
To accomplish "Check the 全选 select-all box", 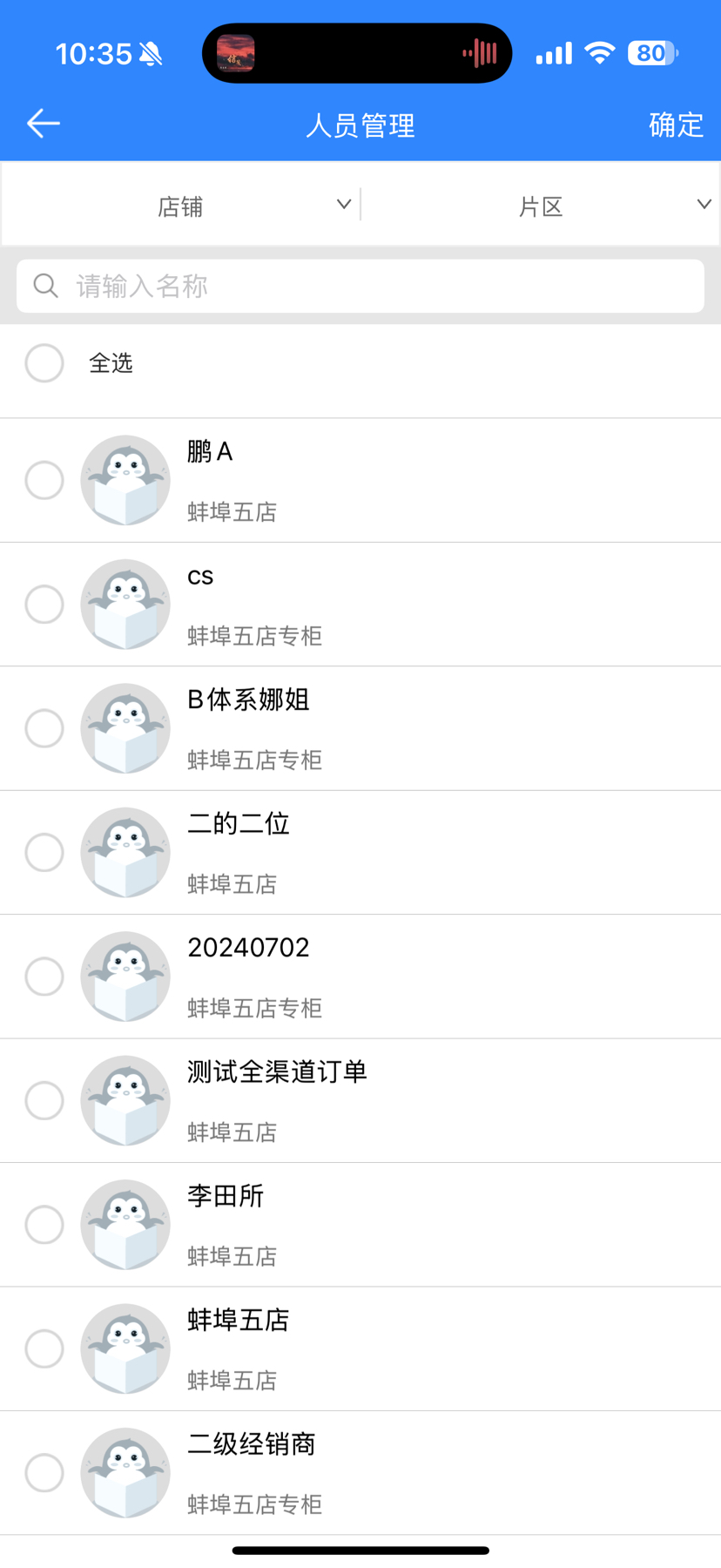I will click(44, 363).
